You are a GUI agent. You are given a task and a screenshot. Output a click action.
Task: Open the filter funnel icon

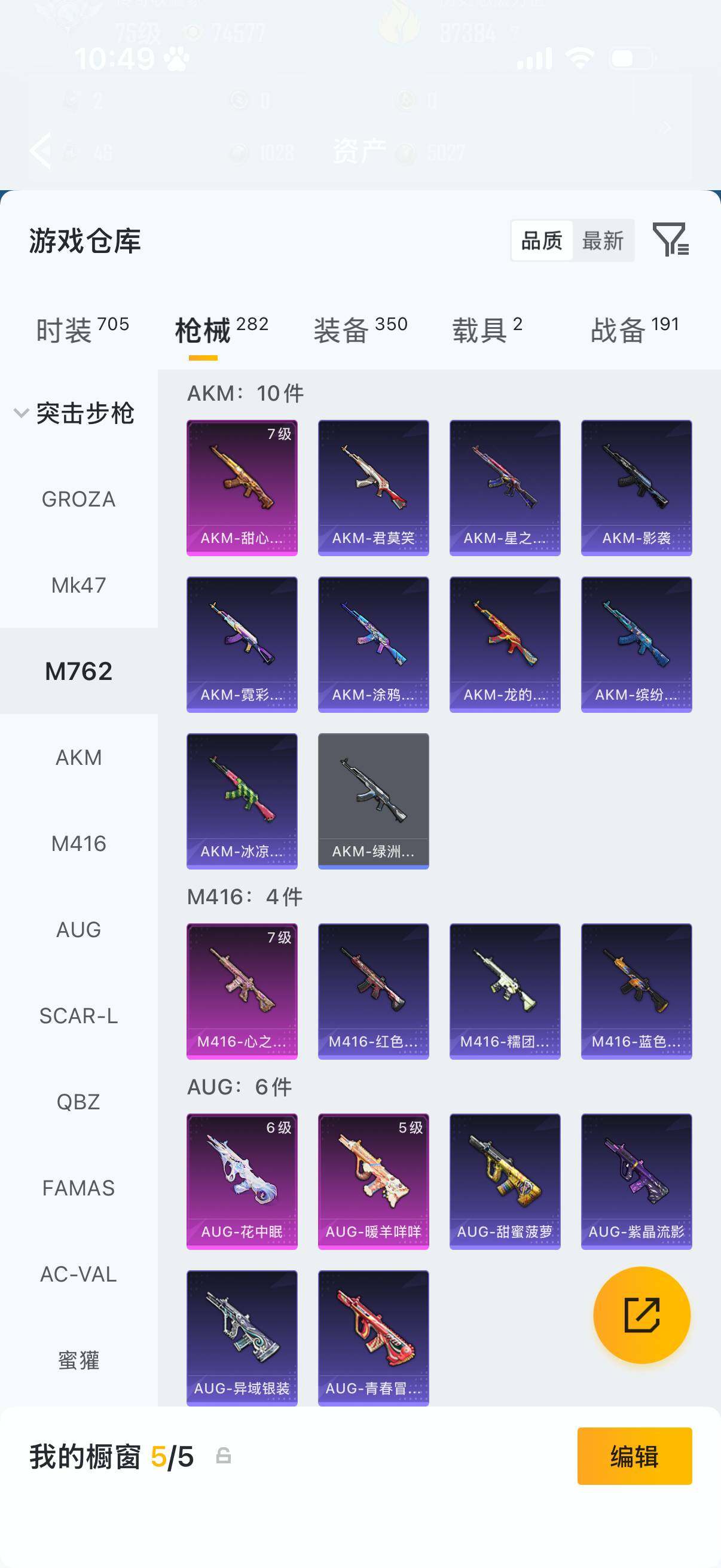pyautogui.click(x=671, y=239)
